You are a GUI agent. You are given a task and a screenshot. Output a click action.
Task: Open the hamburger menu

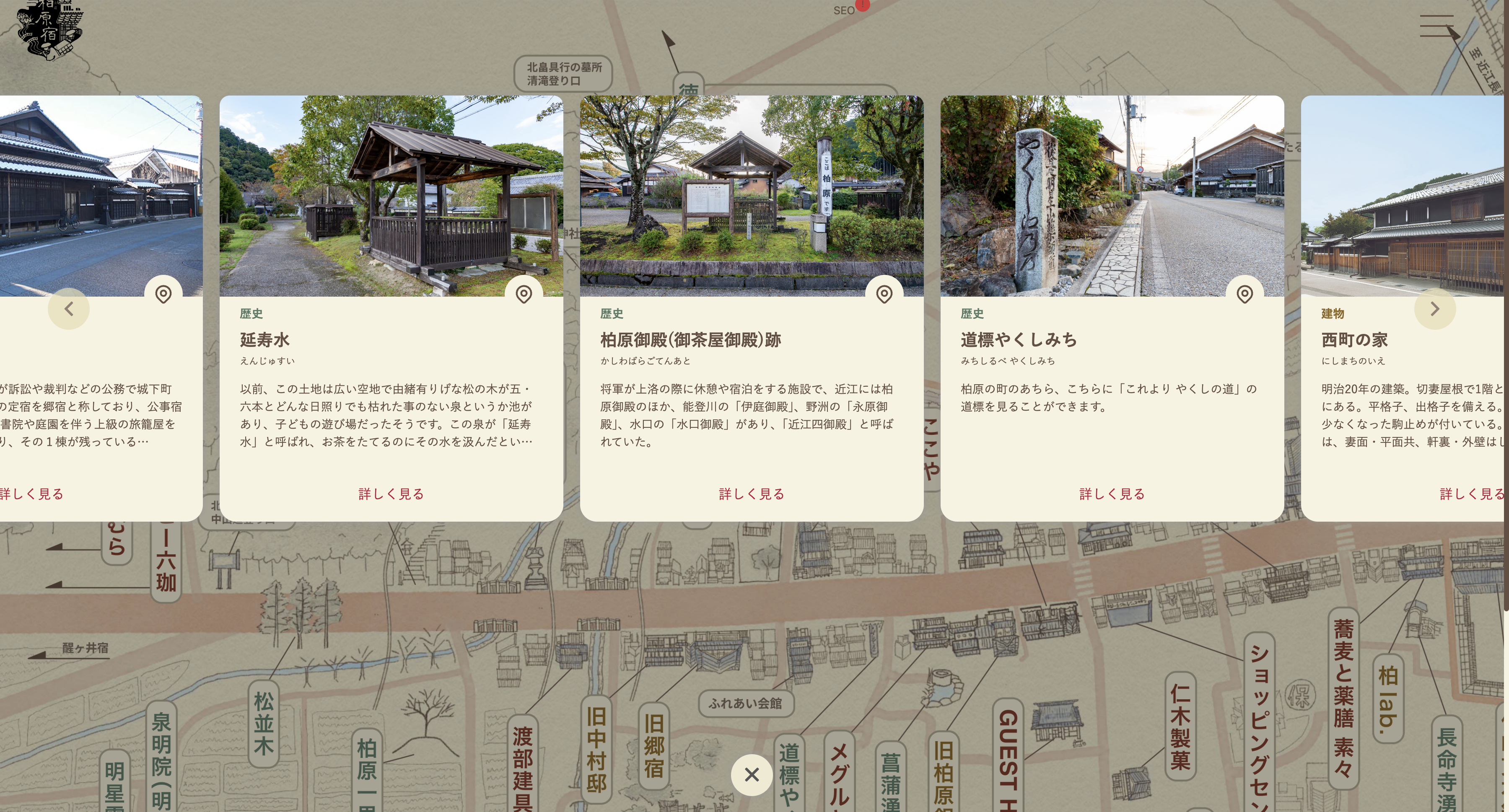point(1436,26)
